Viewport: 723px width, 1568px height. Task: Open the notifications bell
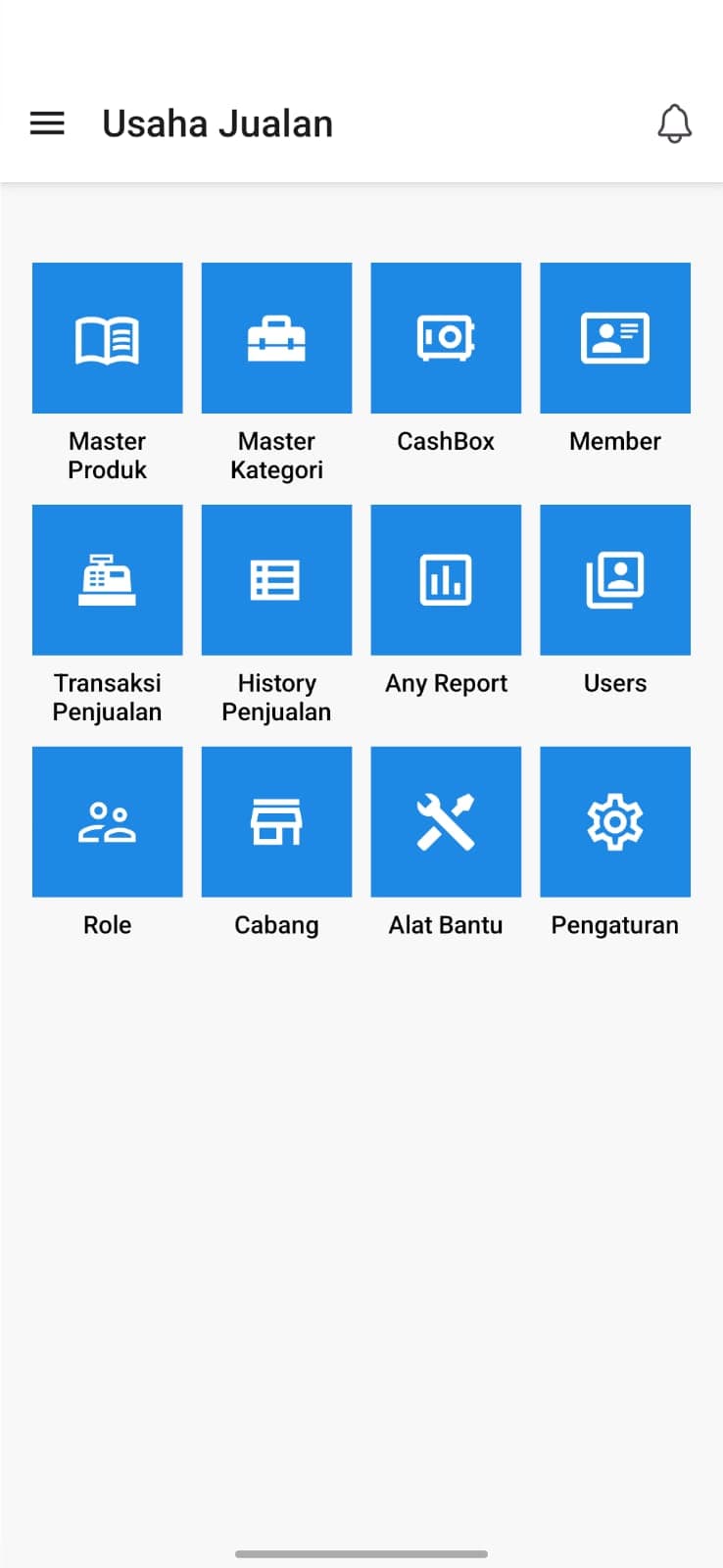pos(674,123)
